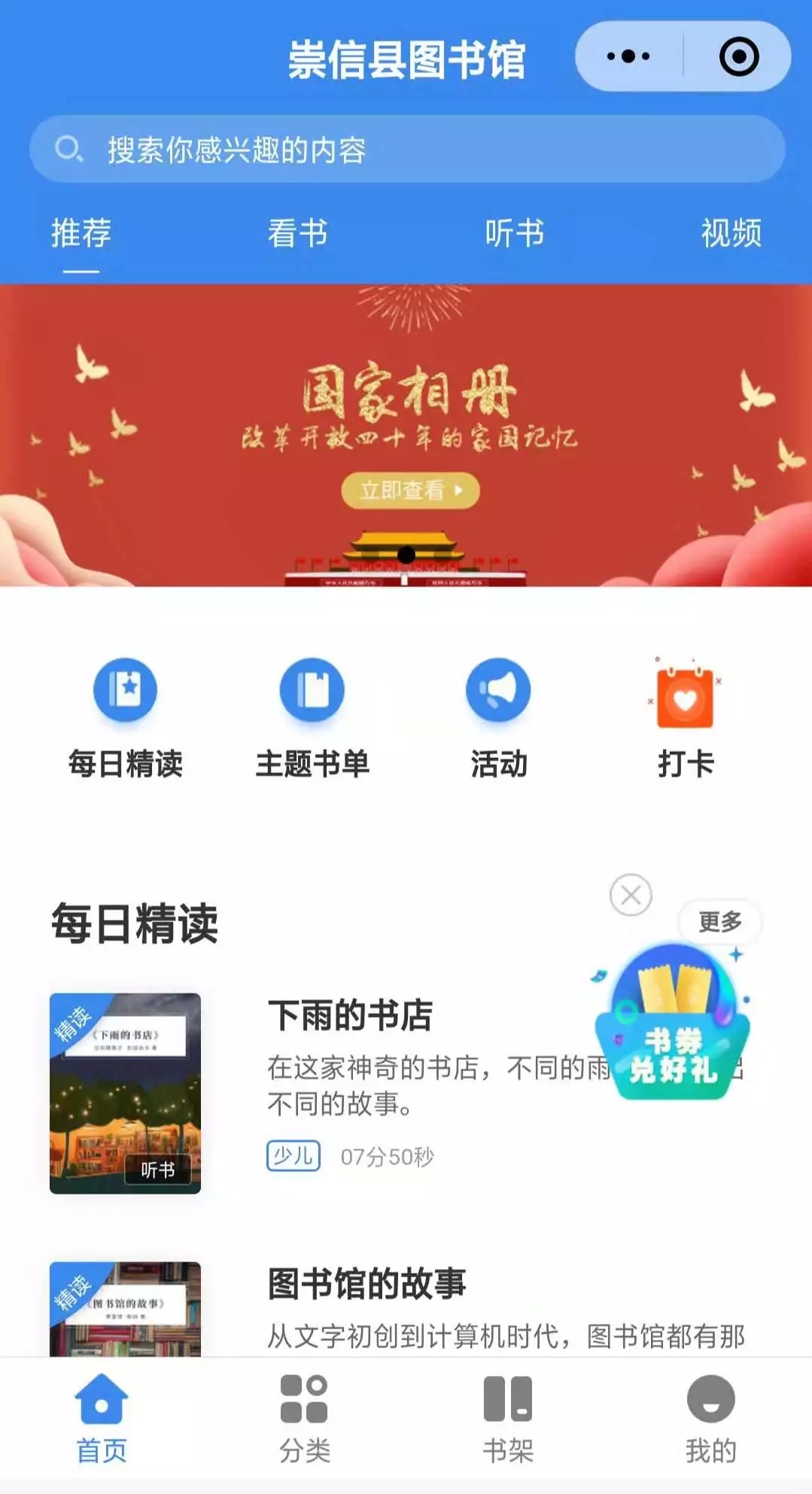Dismiss the 书券兑好礼 floating promo

coord(631,895)
